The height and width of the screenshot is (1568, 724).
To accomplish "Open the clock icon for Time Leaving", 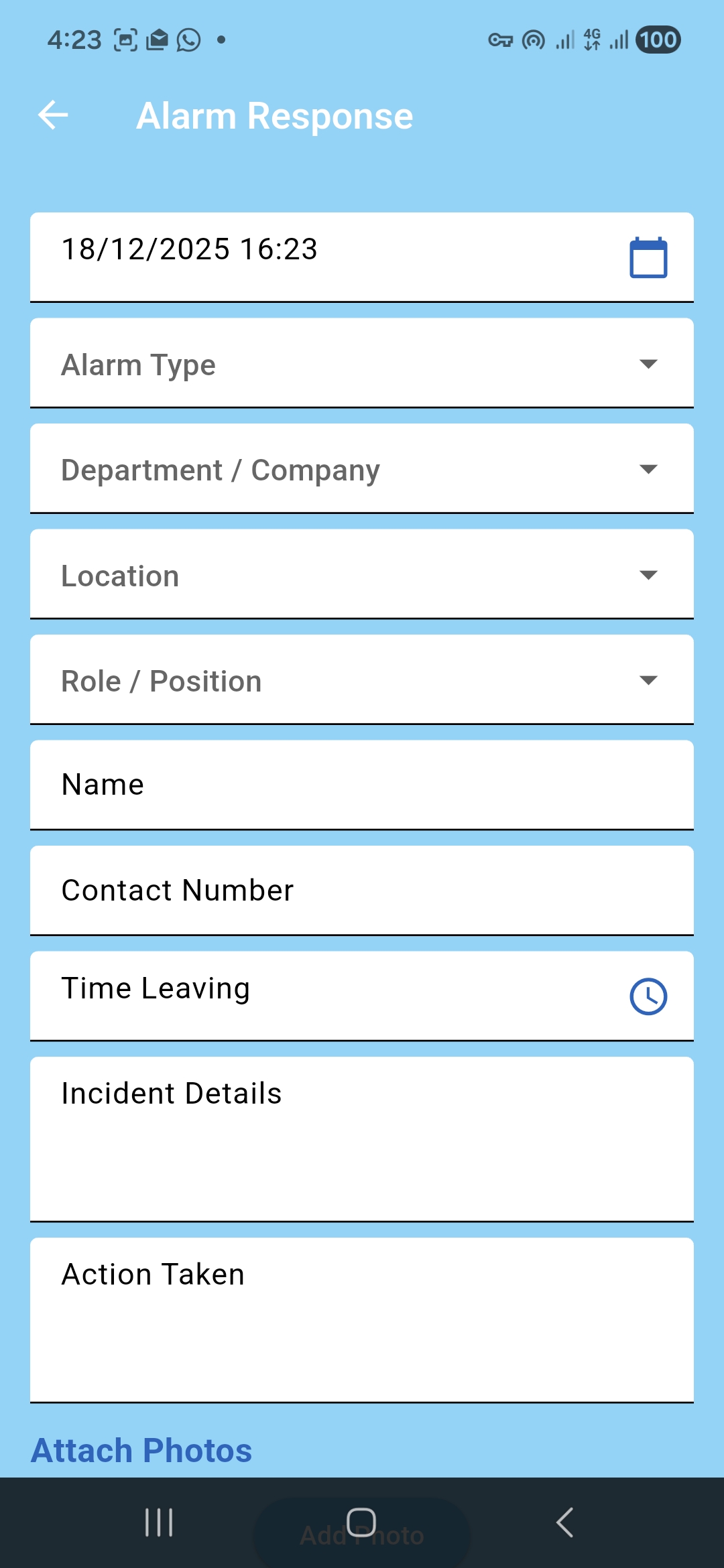I will pyautogui.click(x=646, y=996).
